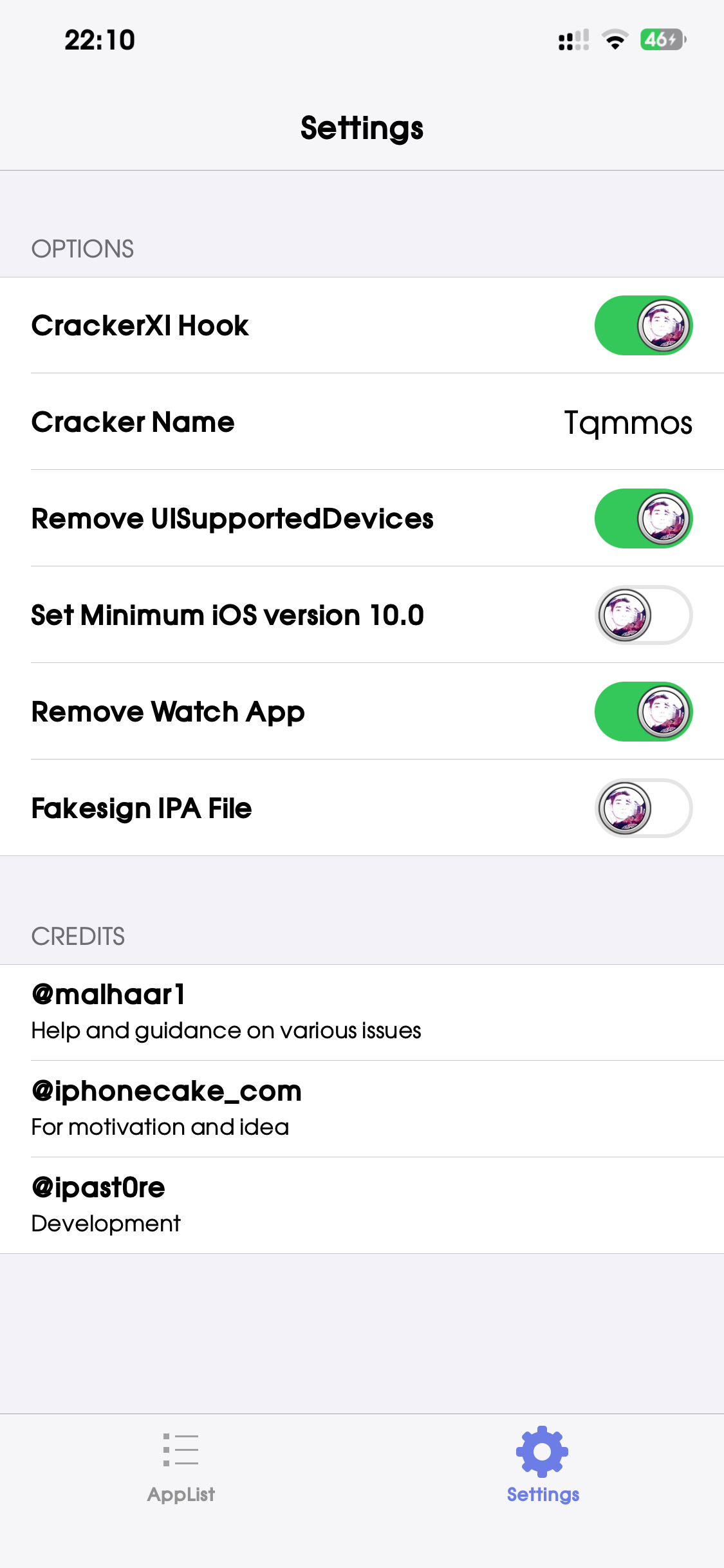The image size is (724, 1568).
Task: Disable the CrackerXI Hook switch
Action: pyautogui.click(x=643, y=326)
